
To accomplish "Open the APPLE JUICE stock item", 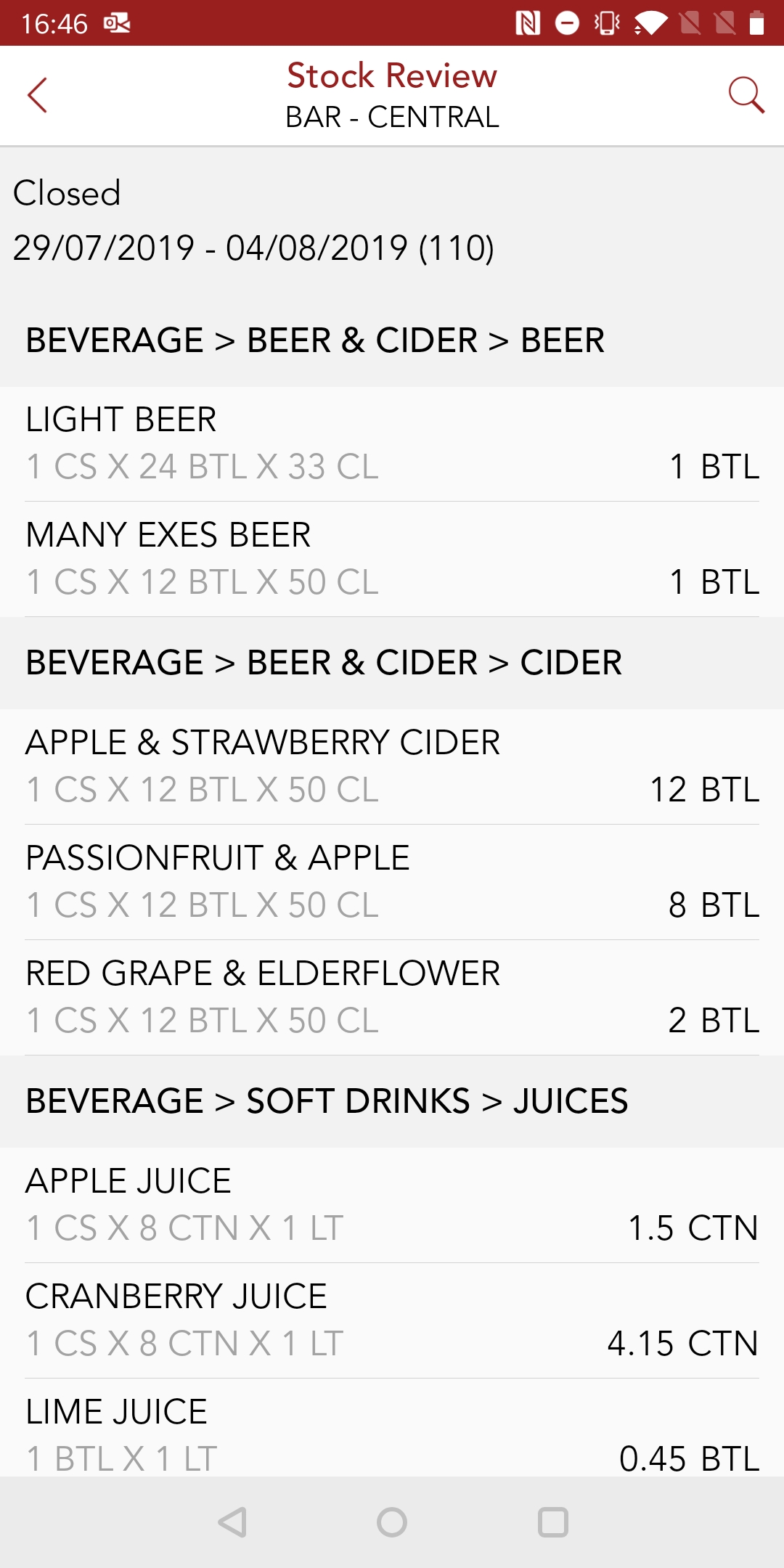I will (x=392, y=1205).
